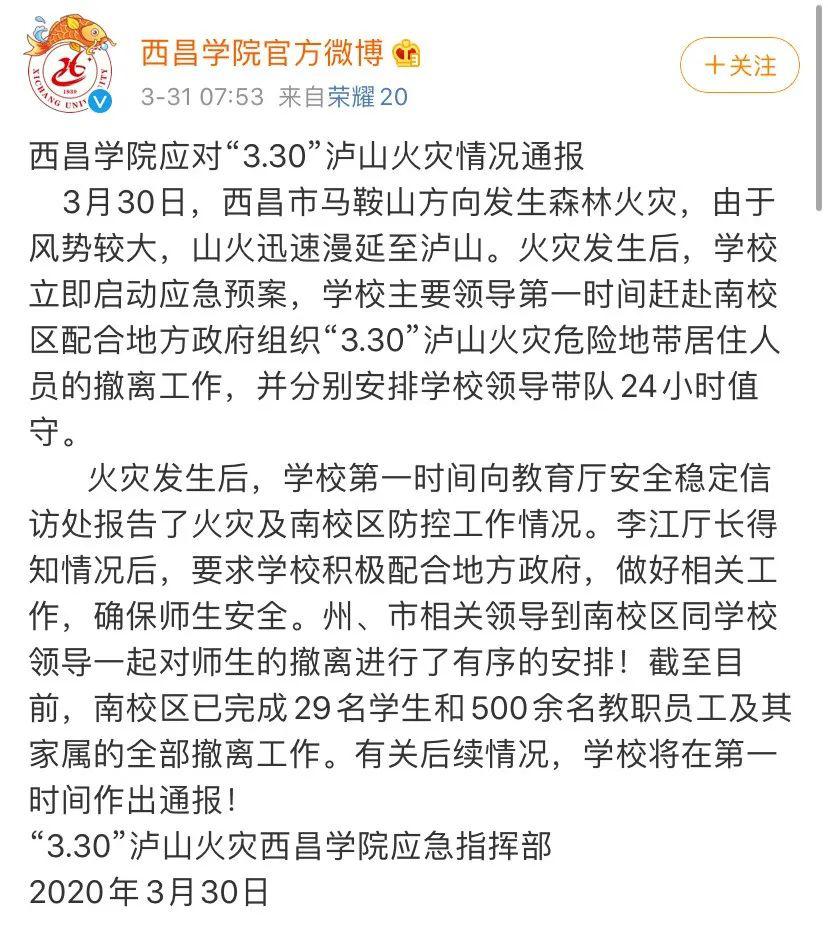Viewport: 828px width, 930px height.
Task: Follow 西昌学院官方微博 with the 关注 button
Action: tap(740, 66)
